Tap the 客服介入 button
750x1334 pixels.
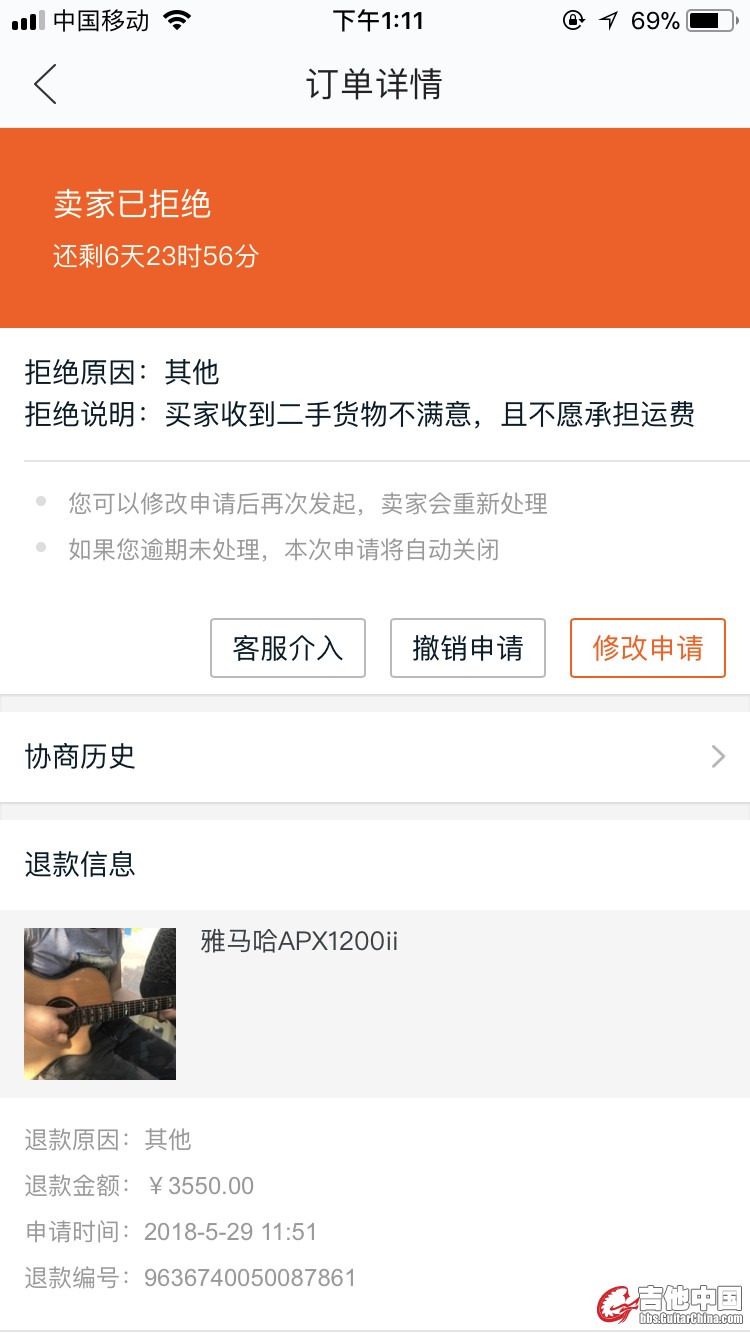point(288,648)
